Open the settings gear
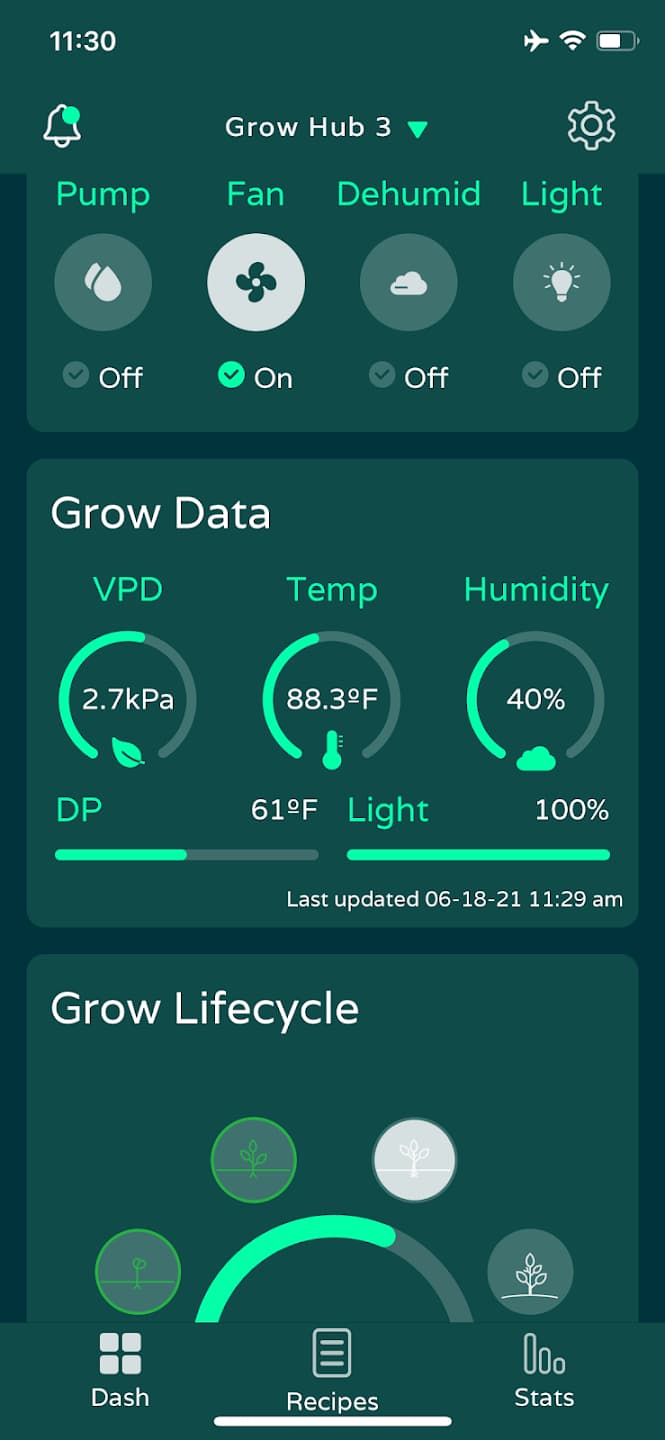665x1440 pixels. click(x=591, y=126)
